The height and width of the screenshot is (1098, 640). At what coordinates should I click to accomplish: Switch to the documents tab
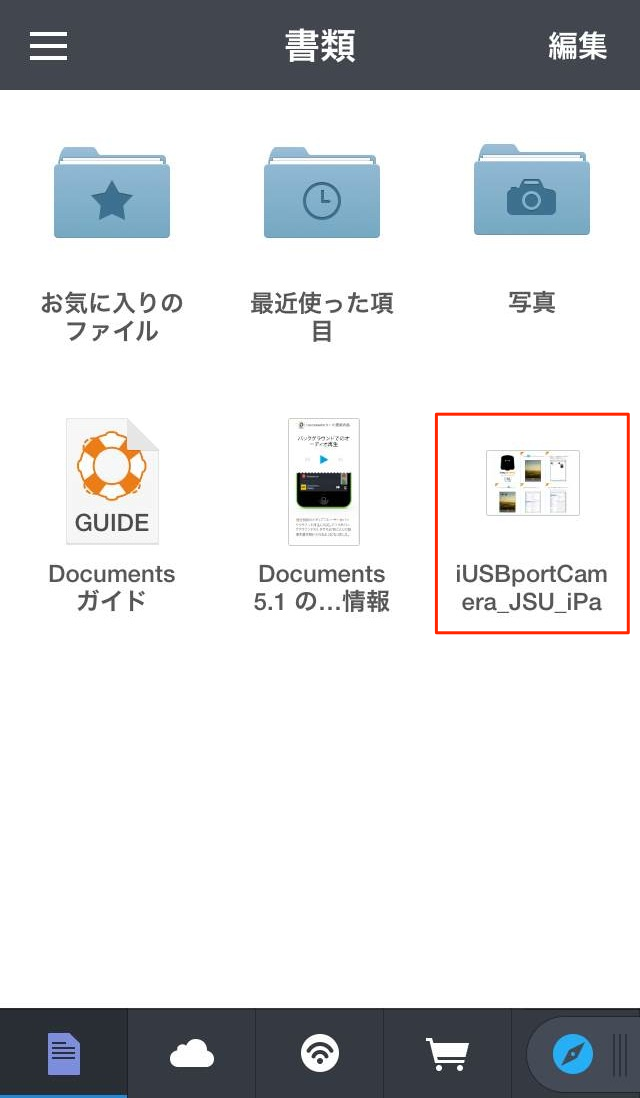coord(64,1053)
